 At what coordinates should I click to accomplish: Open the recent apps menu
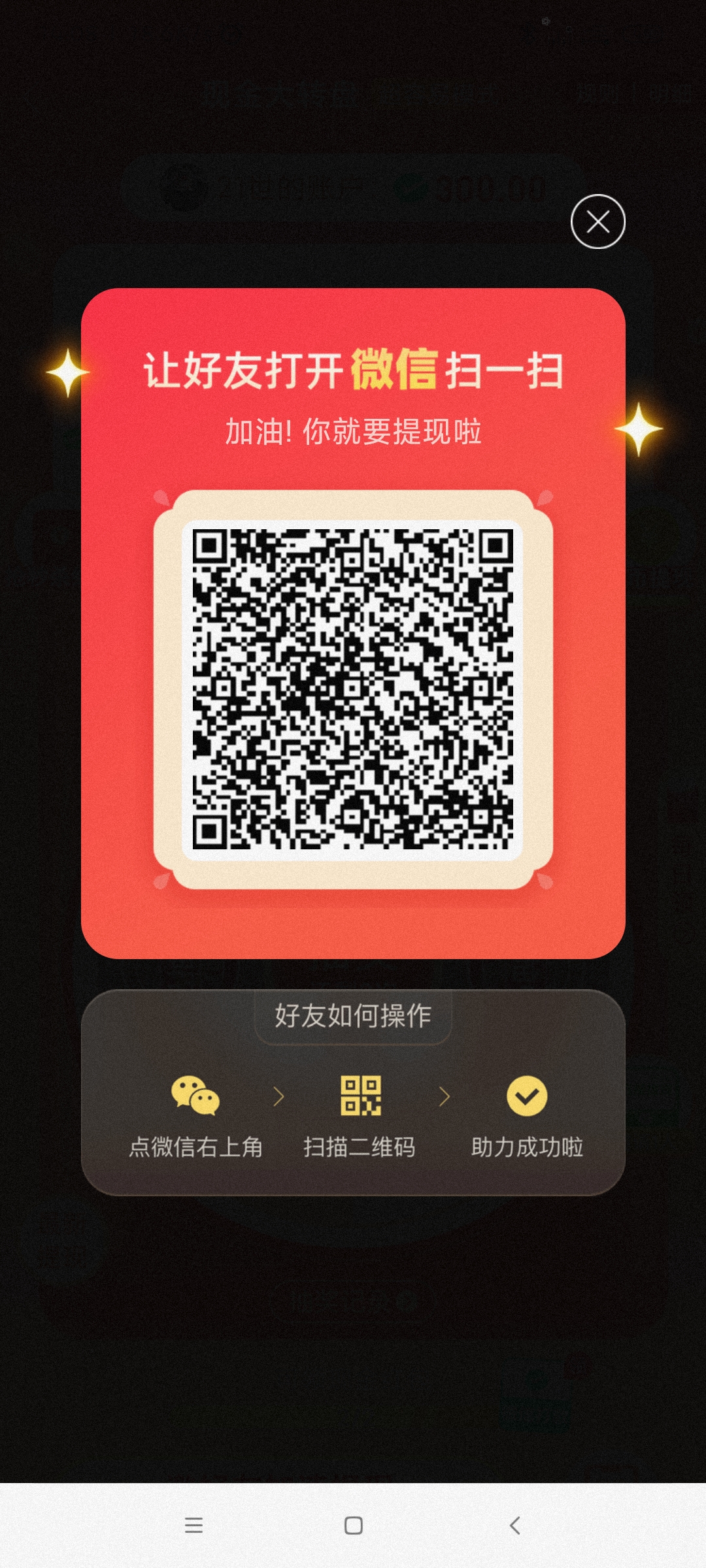coord(193,1526)
